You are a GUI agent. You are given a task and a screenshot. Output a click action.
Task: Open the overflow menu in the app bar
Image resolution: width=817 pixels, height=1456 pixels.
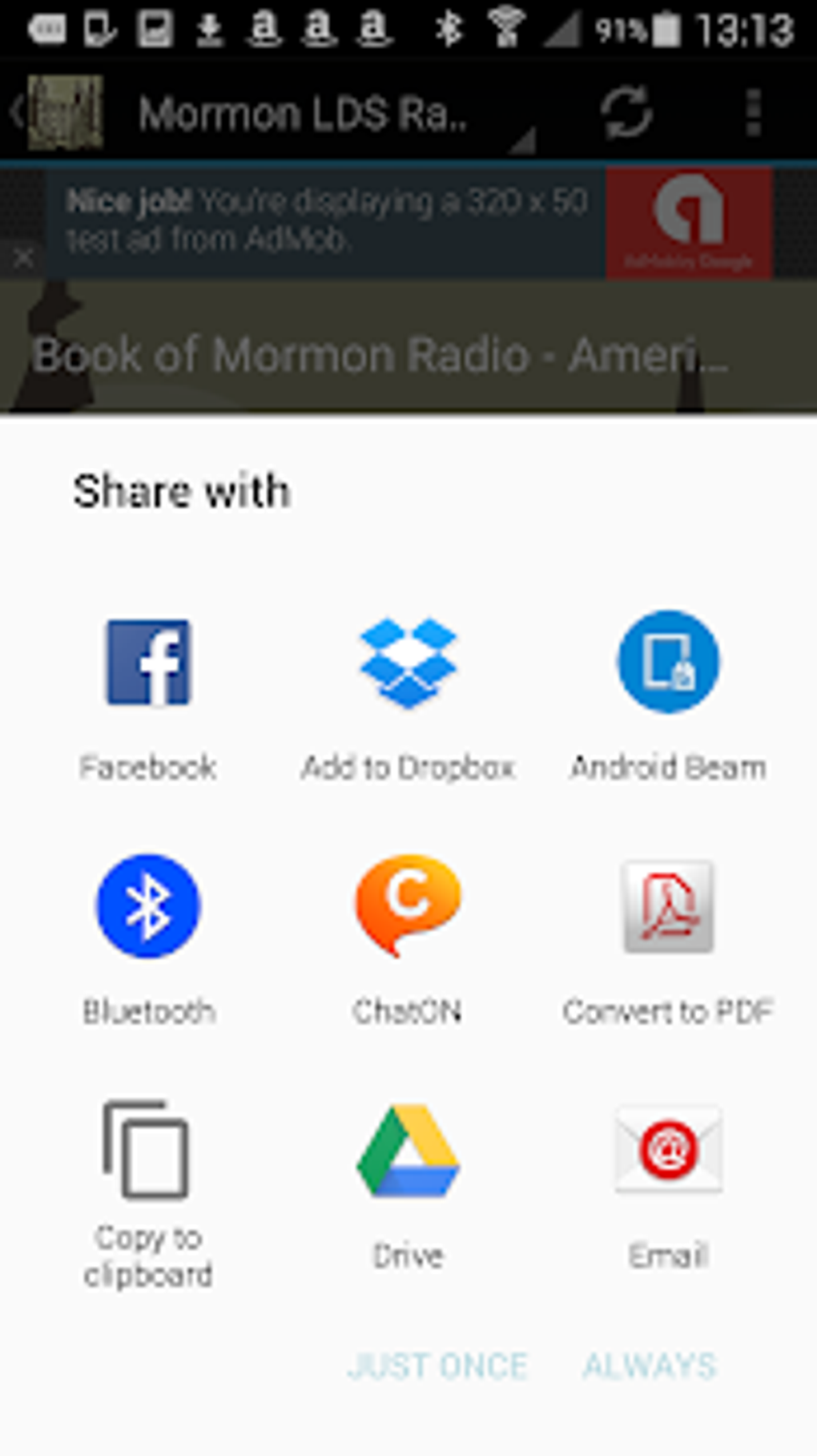[752, 113]
